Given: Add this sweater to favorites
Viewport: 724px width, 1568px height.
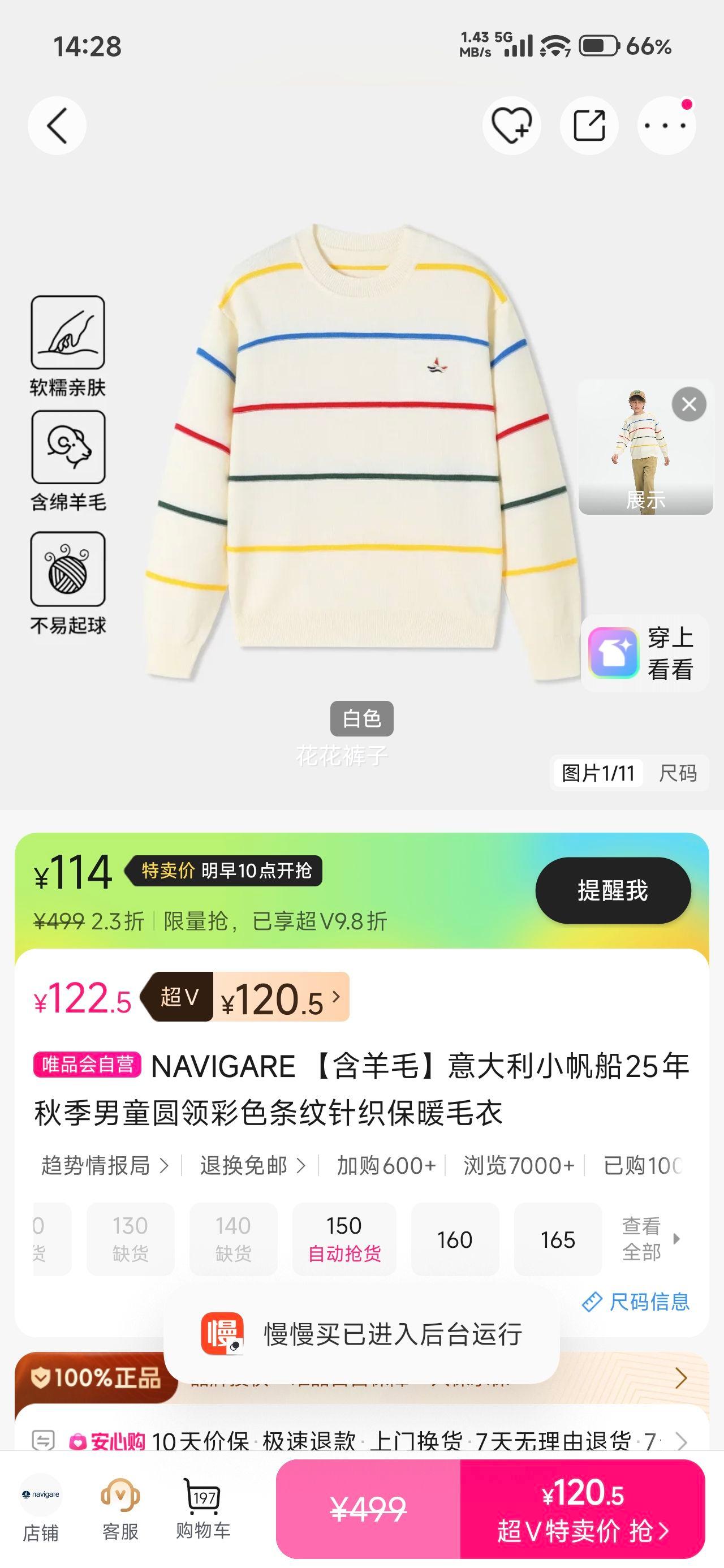Looking at the screenshot, I should tap(511, 124).
